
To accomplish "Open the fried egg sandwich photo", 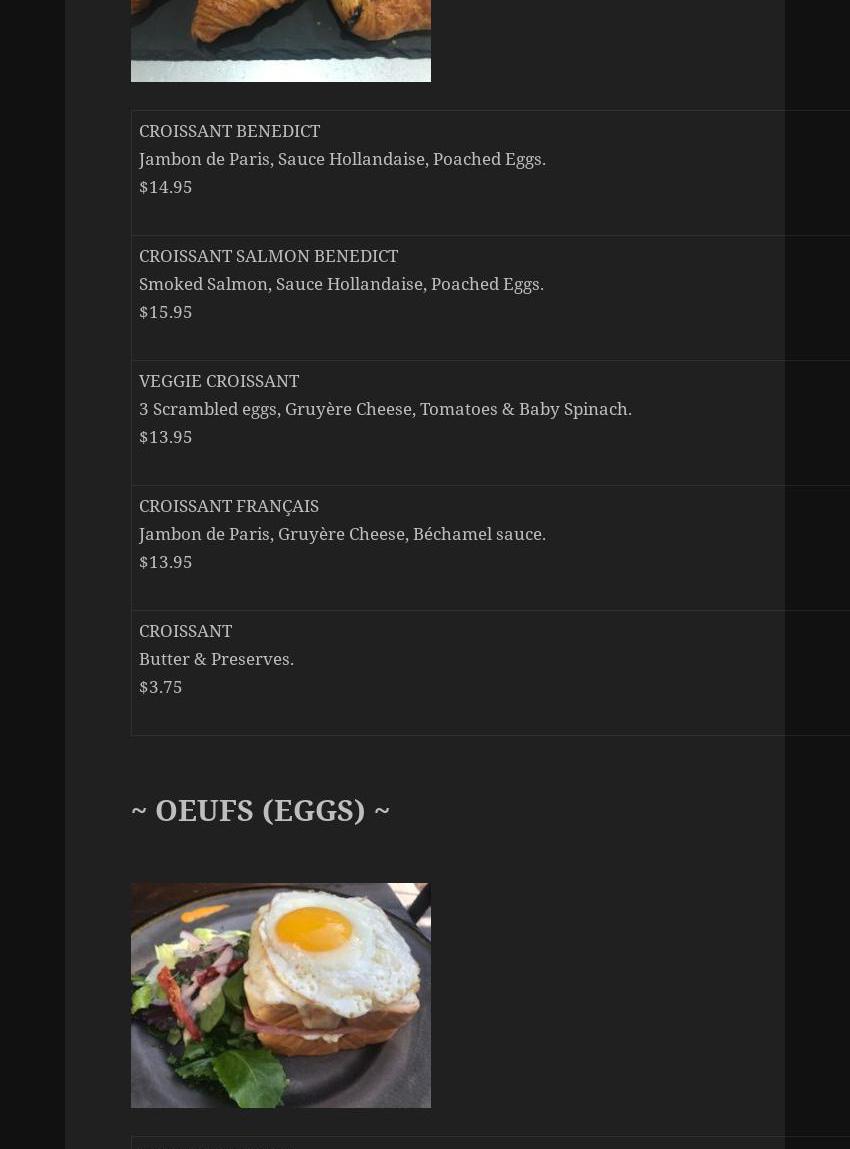I will pos(280,994).
